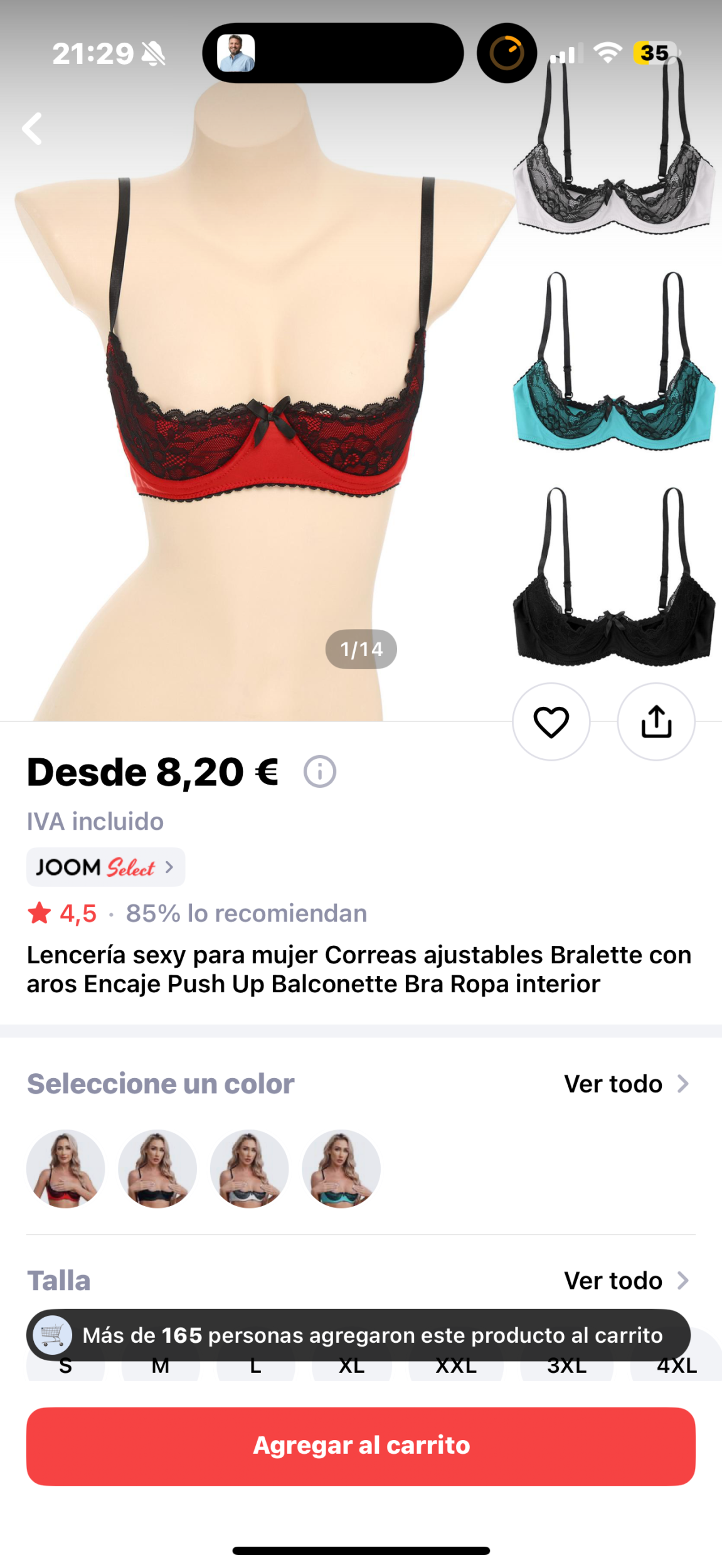The image size is (722, 1568).
Task: View all colors with Ver todo
Action: coord(626,1084)
